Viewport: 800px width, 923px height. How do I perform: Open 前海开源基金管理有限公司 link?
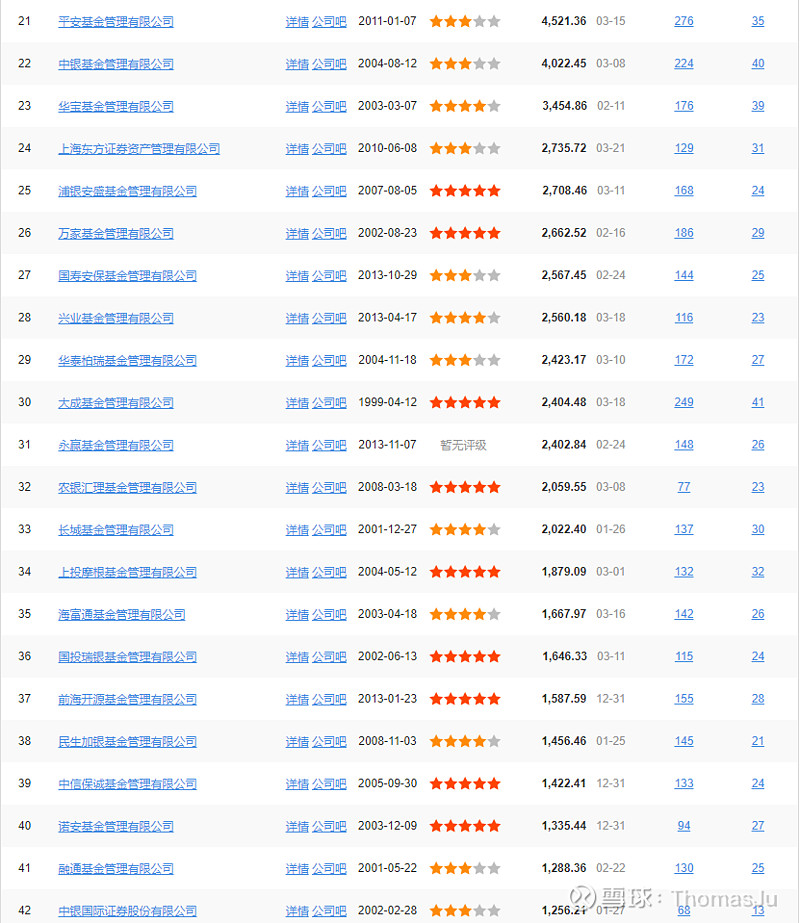pos(127,699)
